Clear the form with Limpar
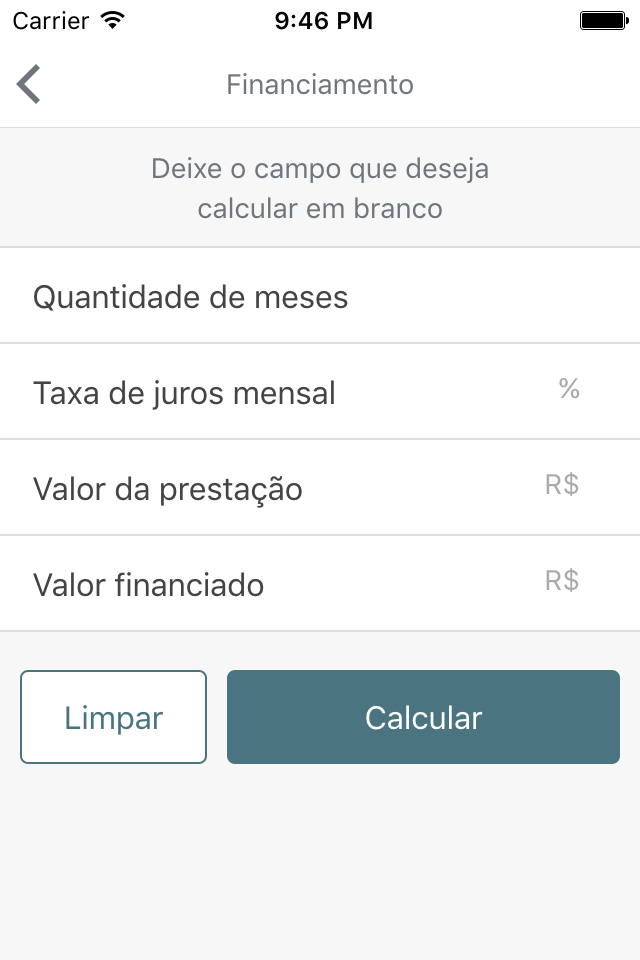The width and height of the screenshot is (640, 960). (114, 717)
